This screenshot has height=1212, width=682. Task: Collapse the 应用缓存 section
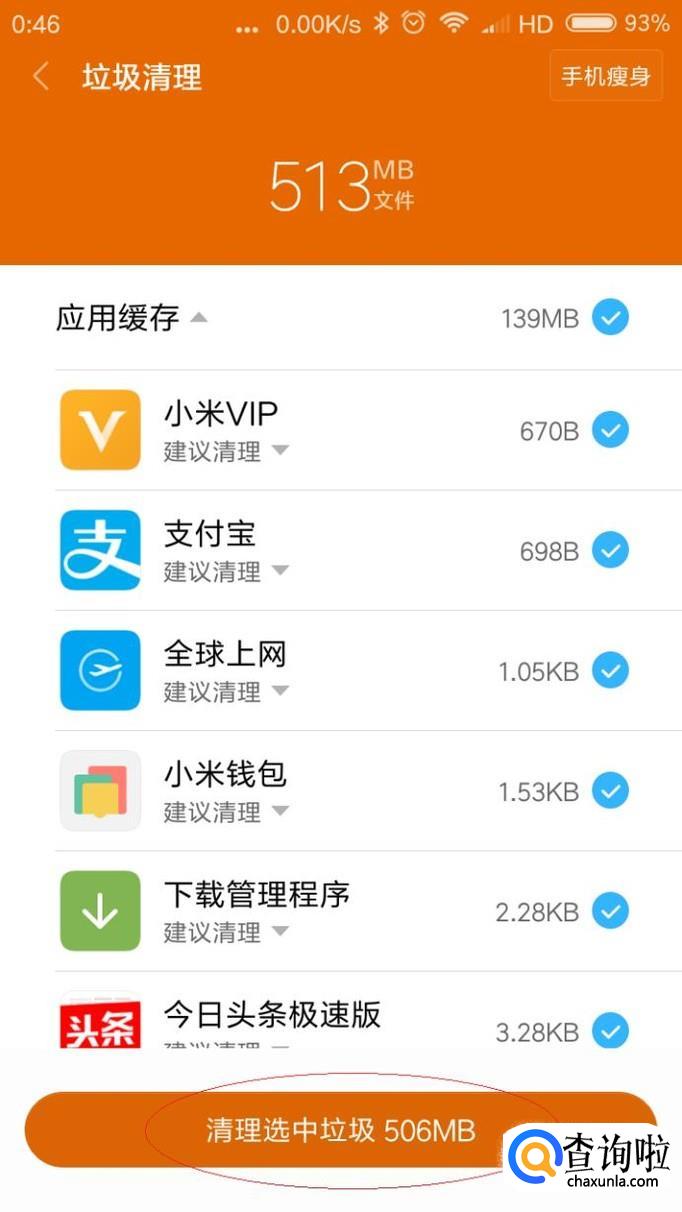[x=199, y=318]
